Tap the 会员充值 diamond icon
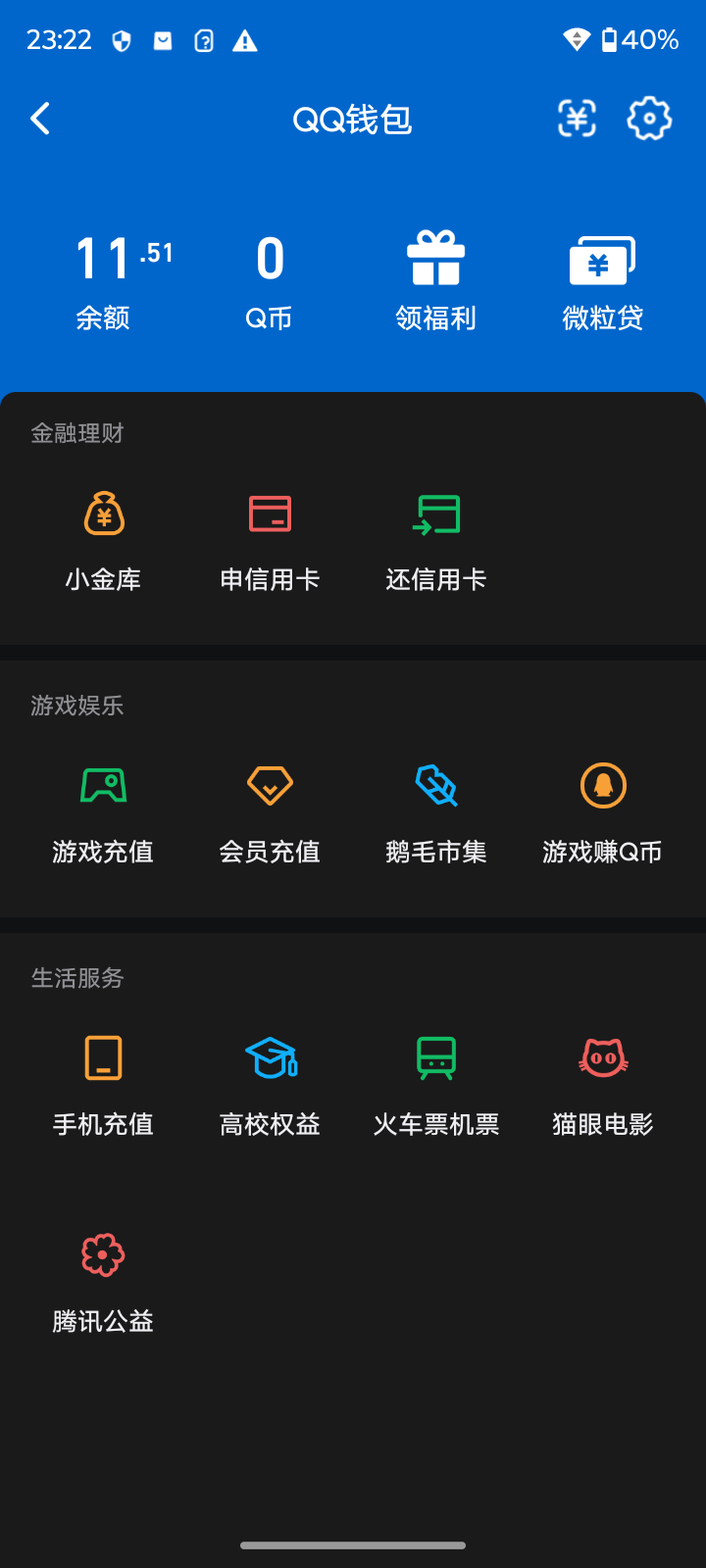 pyautogui.click(x=270, y=785)
